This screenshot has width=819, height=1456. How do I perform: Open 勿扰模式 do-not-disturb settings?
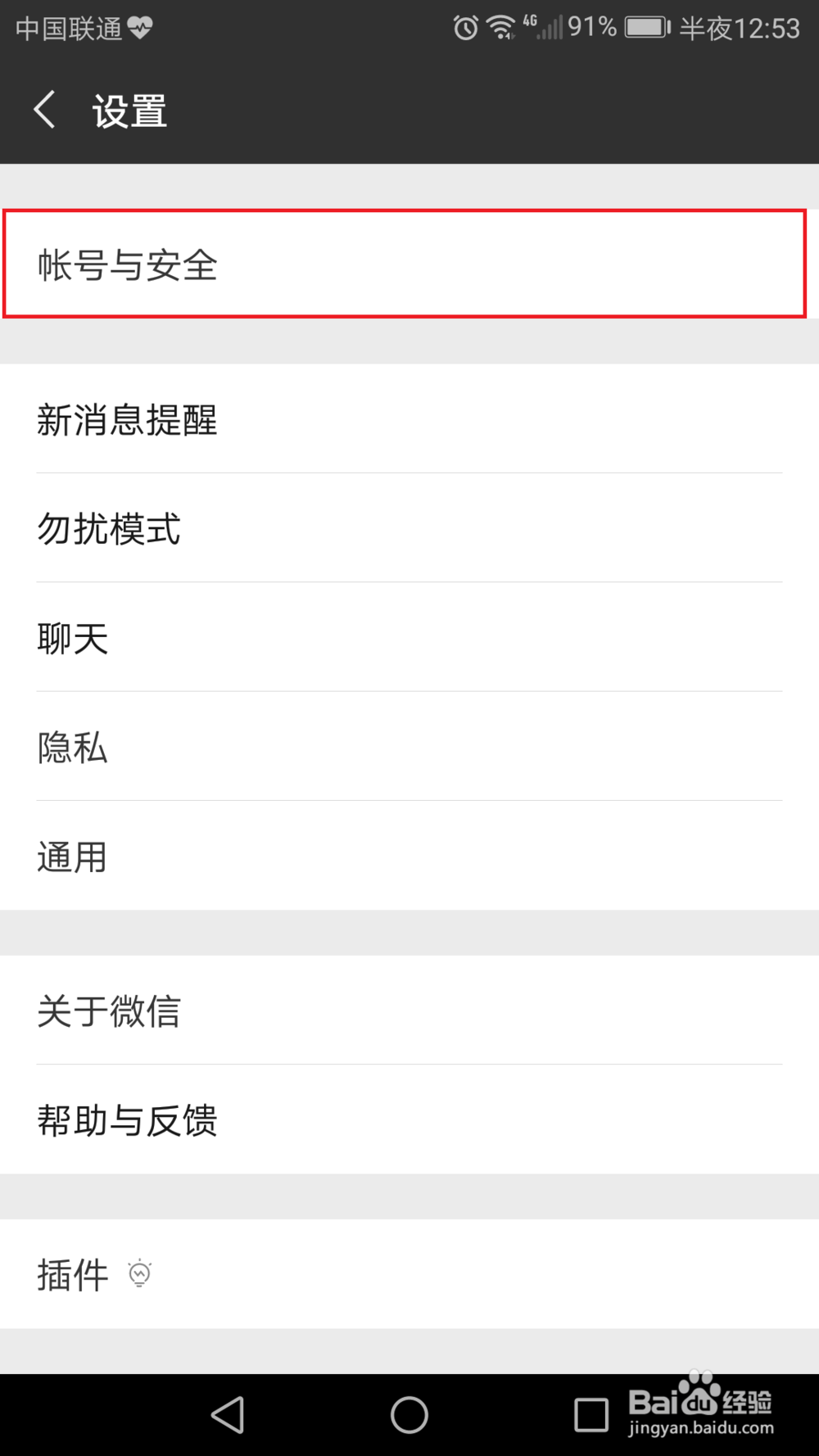click(x=409, y=529)
